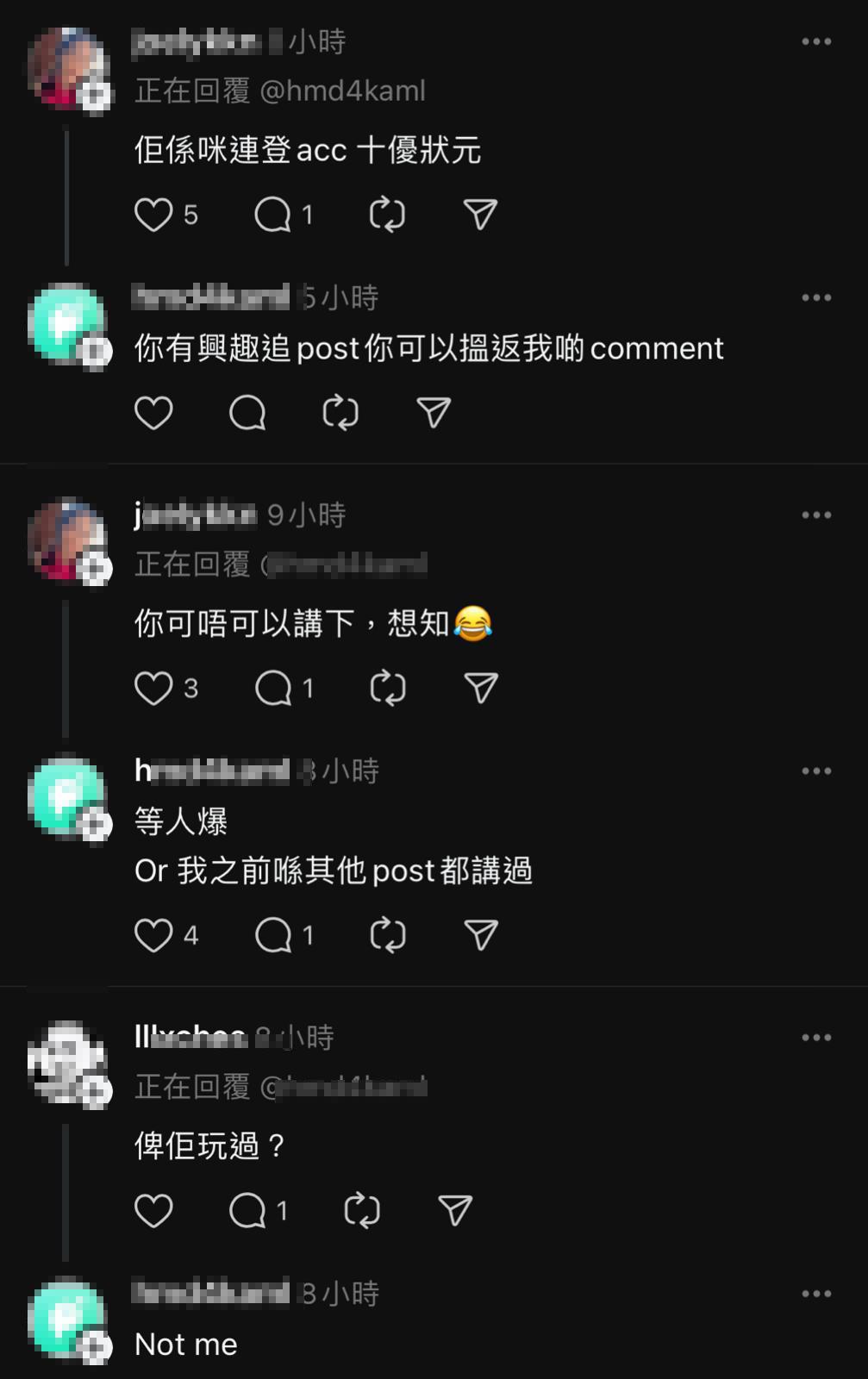Open more options for the 'Not me' reply
868x1379 pixels.
coord(815,1293)
